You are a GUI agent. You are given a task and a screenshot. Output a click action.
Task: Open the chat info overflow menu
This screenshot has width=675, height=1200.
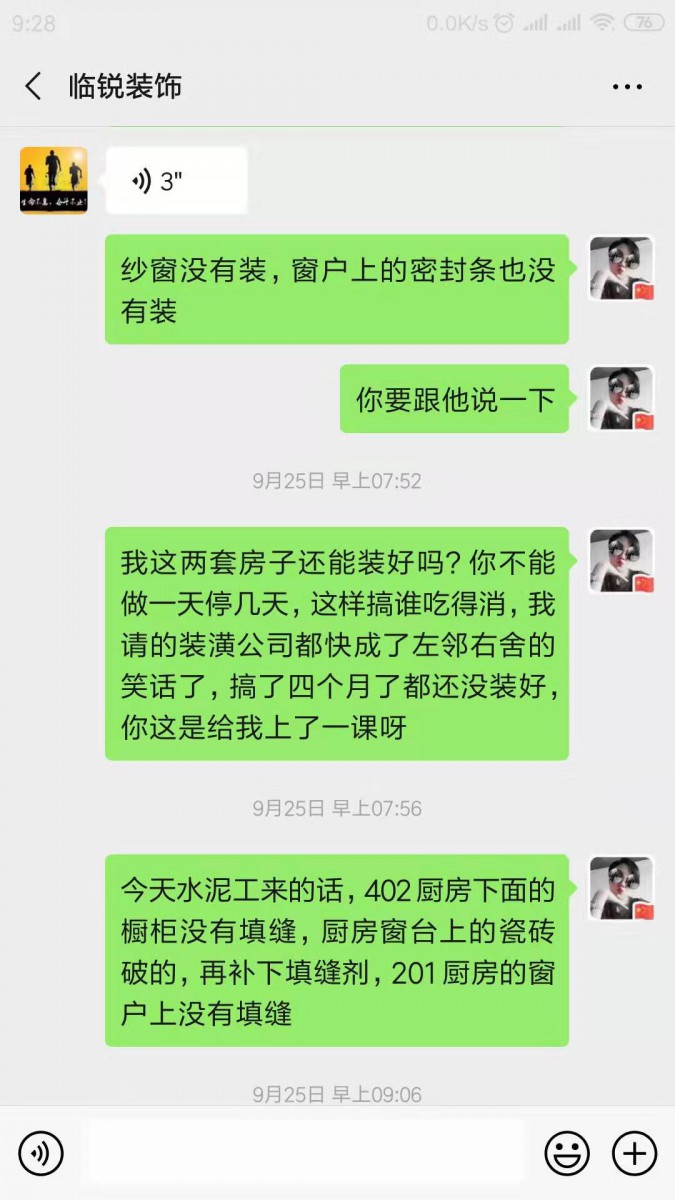click(x=627, y=87)
